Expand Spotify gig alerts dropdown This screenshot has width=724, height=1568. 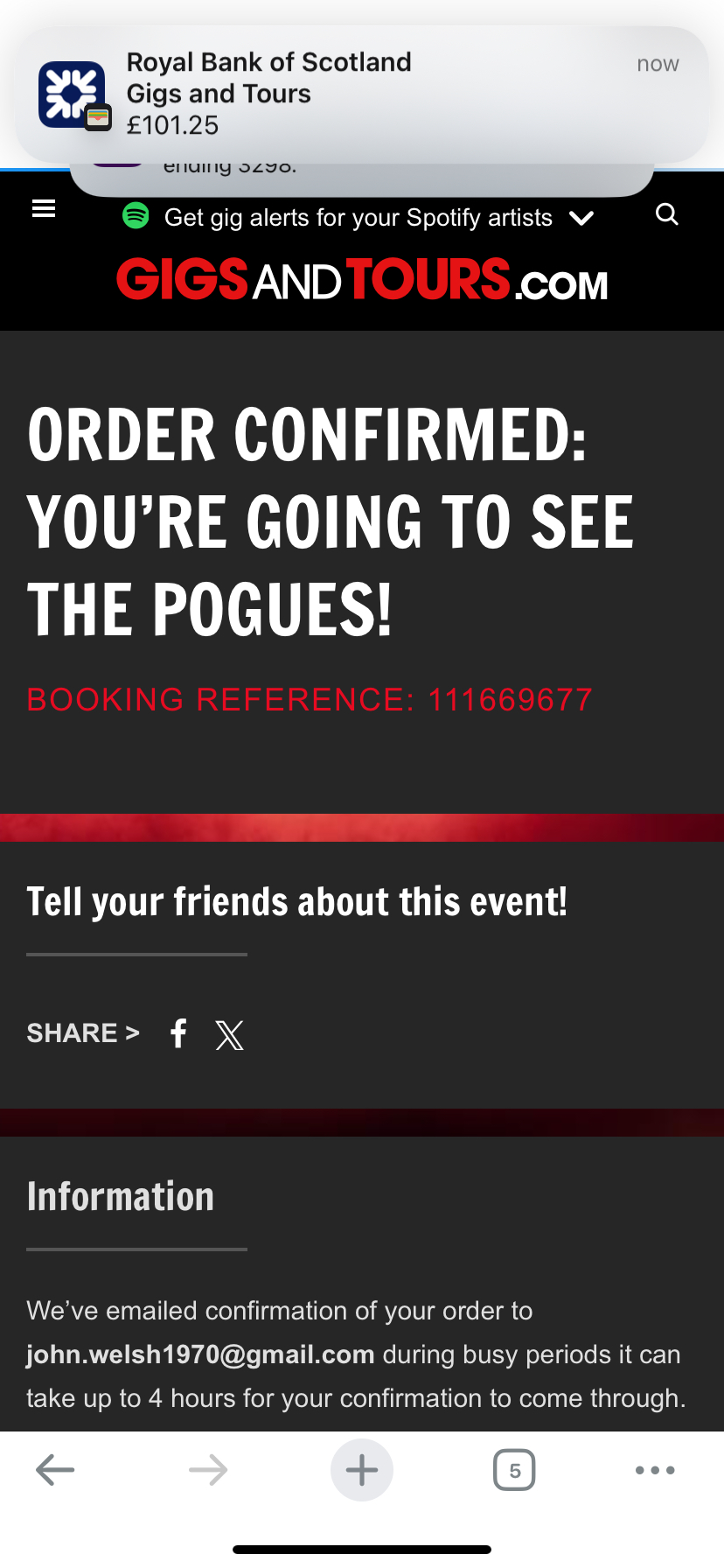pos(581,218)
